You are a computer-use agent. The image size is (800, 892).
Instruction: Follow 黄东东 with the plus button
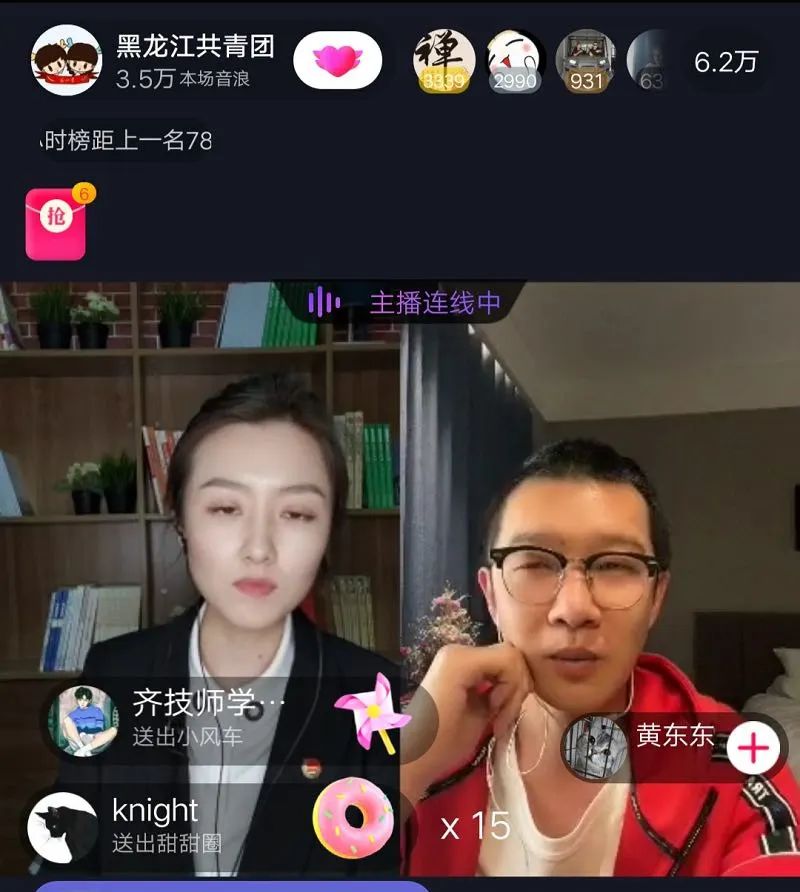click(x=753, y=749)
